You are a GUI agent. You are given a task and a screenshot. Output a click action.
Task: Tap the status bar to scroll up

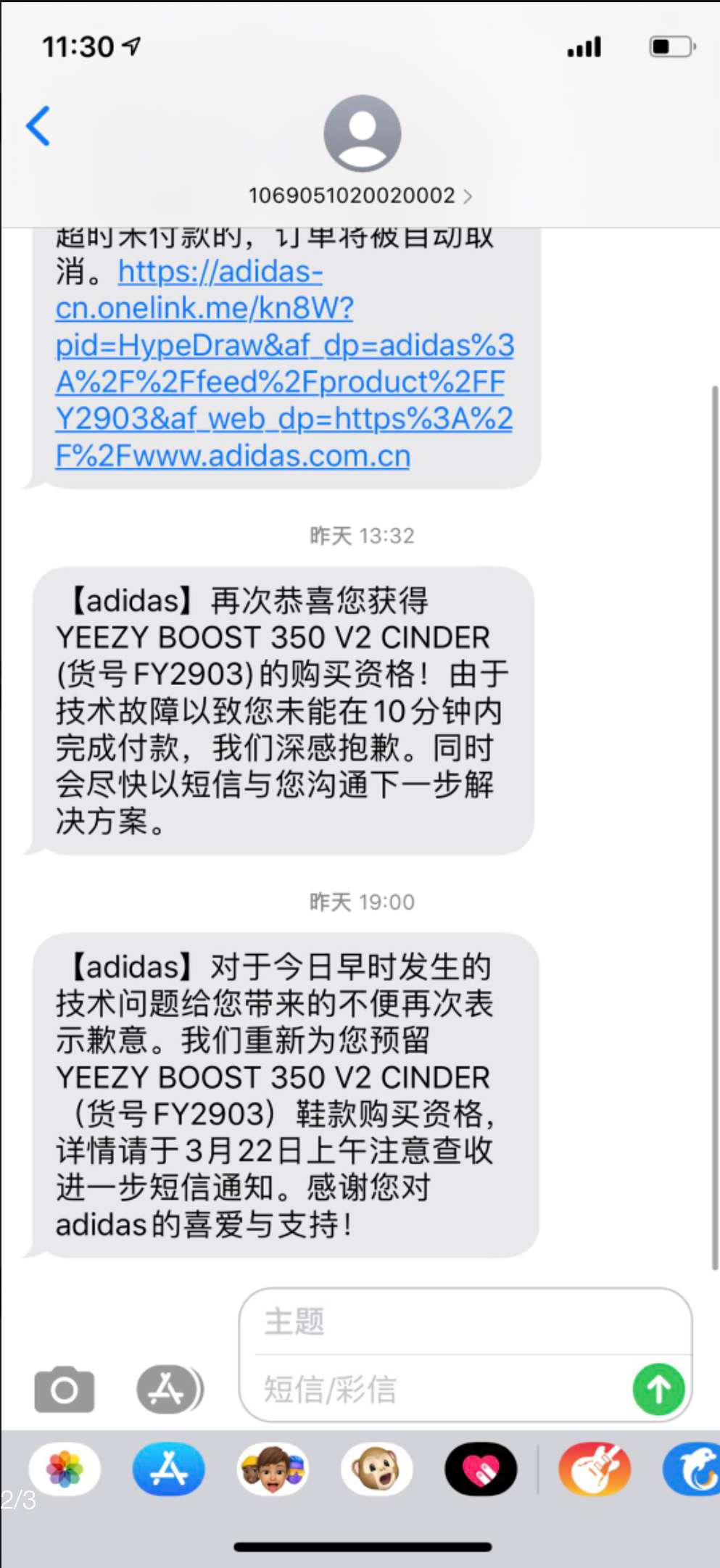[360, 46]
